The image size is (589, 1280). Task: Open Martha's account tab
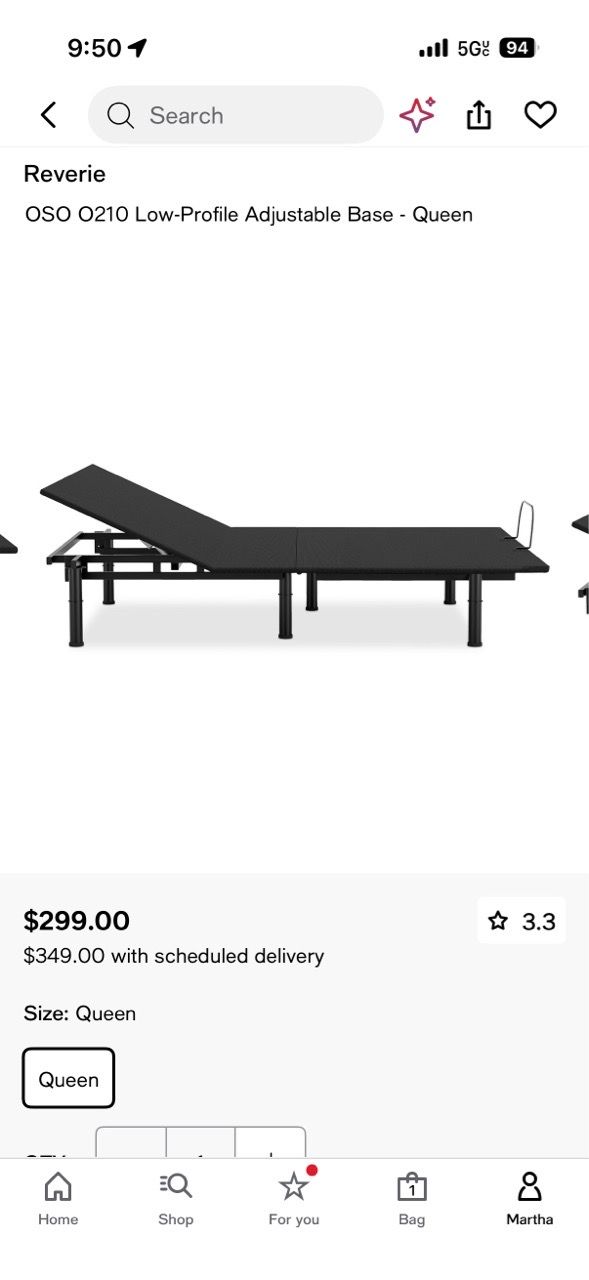coord(530,1199)
